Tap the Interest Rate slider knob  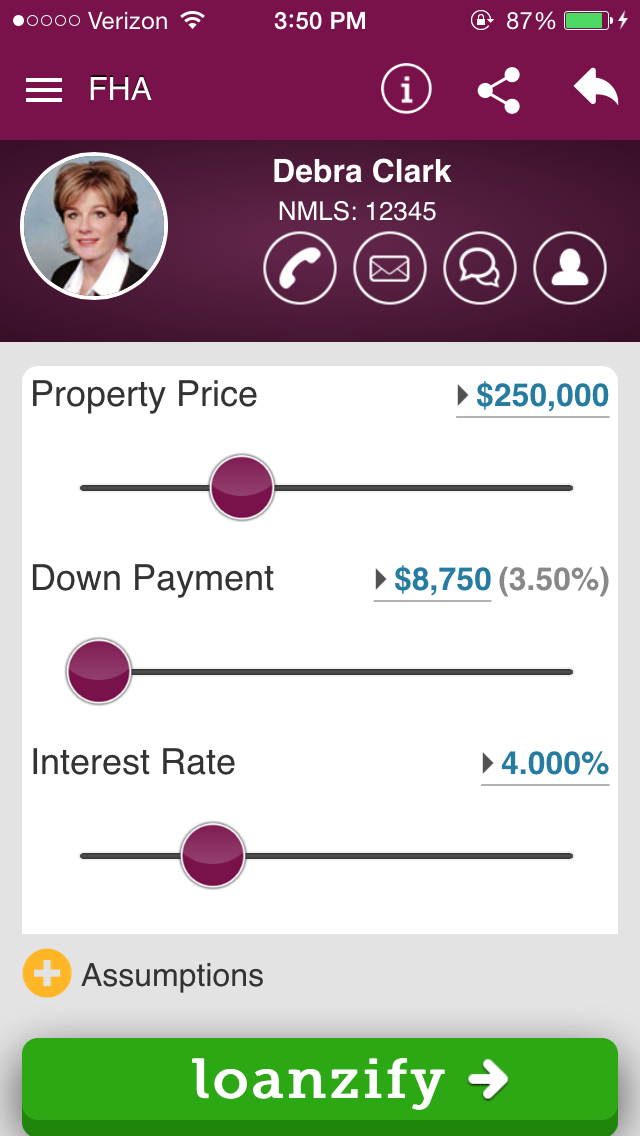[212, 855]
